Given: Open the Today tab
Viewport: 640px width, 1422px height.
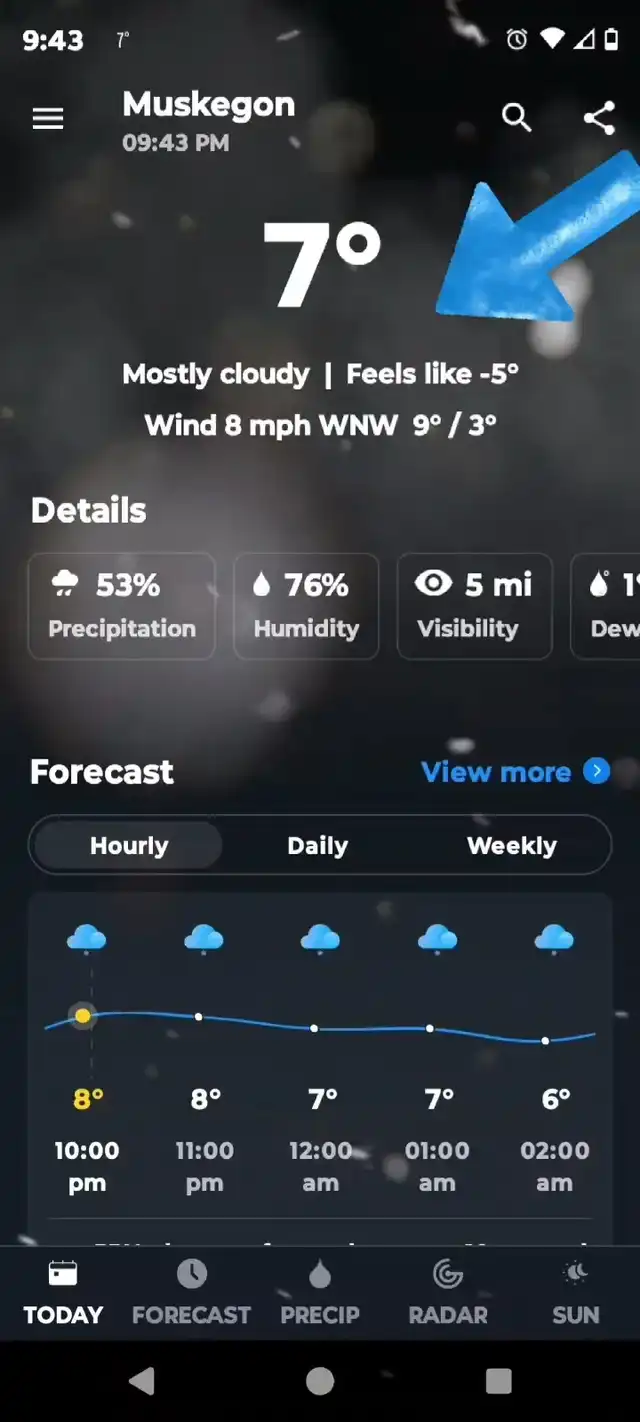Looking at the screenshot, I should (x=63, y=1292).
